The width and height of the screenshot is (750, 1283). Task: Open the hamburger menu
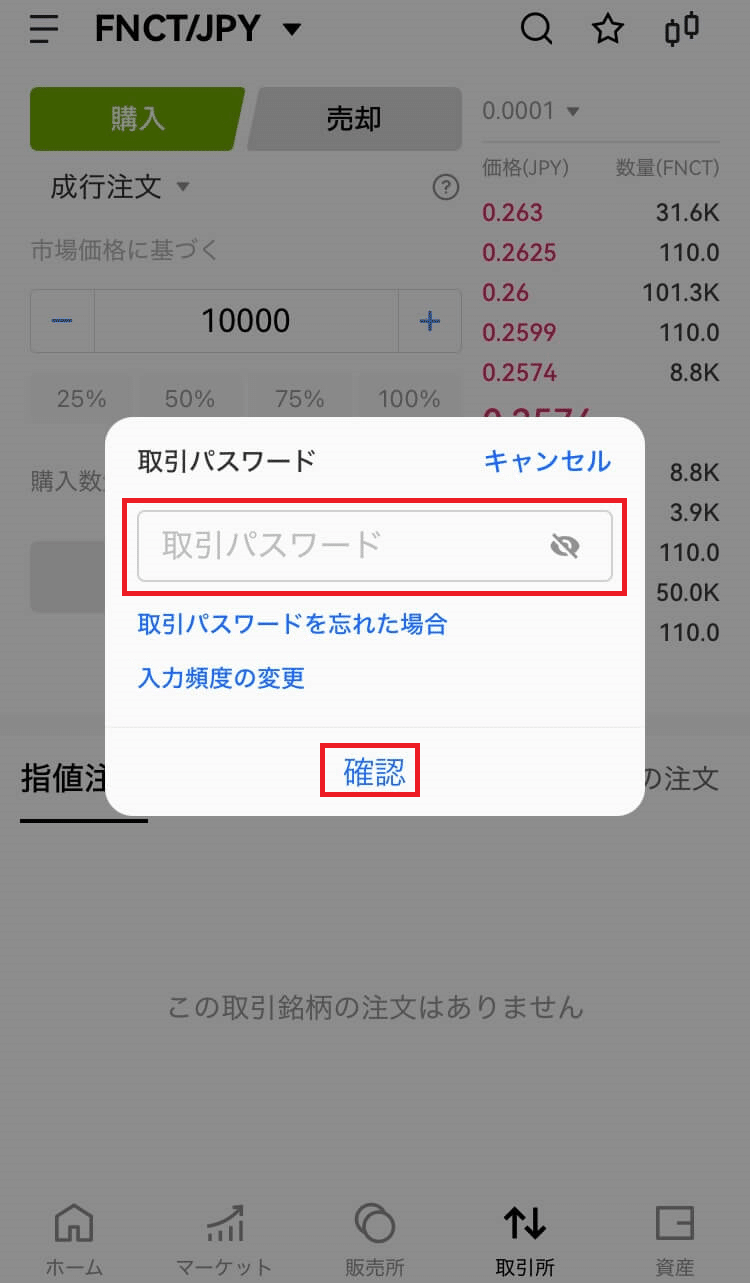pos(44,30)
